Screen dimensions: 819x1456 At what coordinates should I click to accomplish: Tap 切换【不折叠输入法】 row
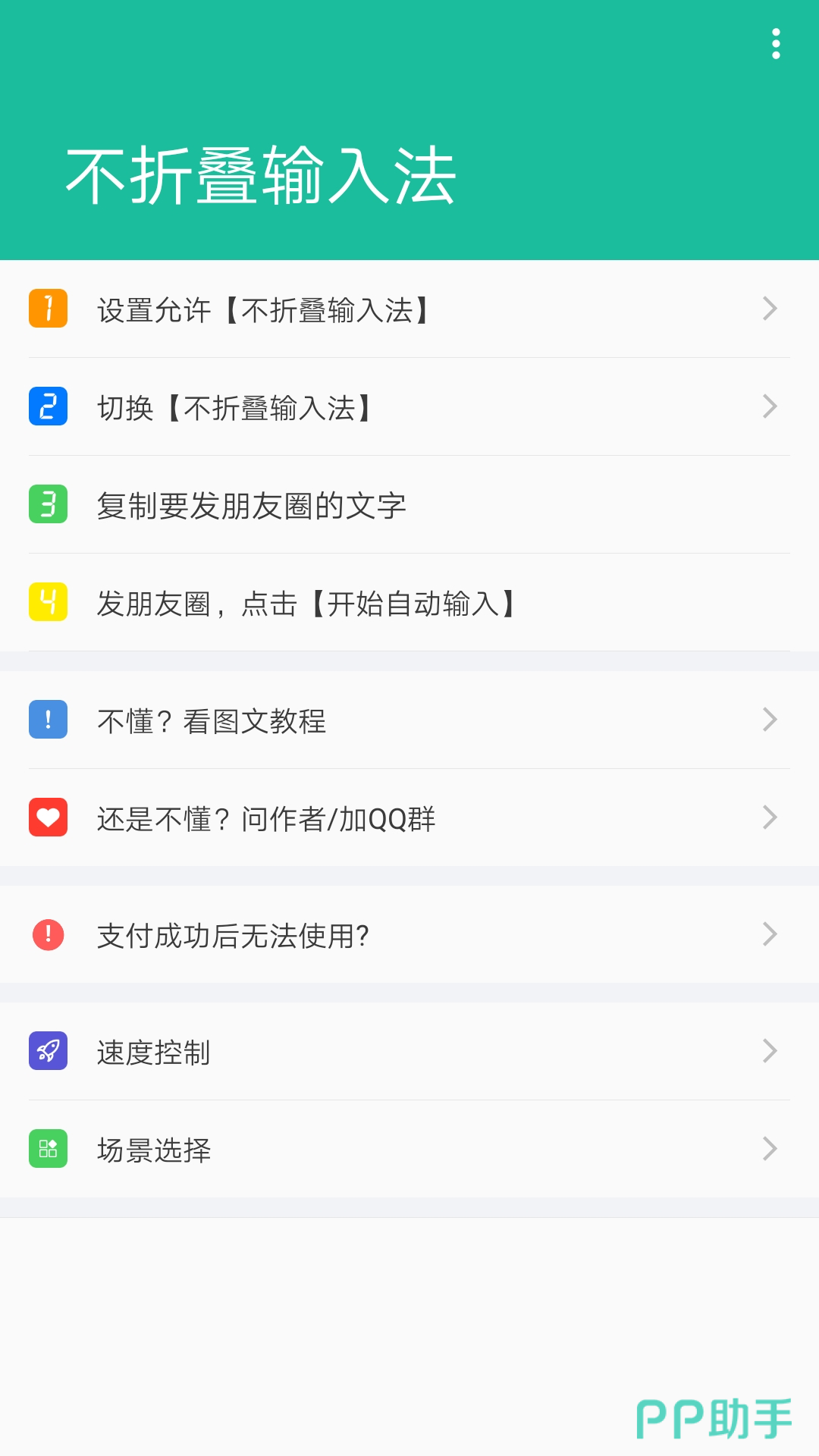[409, 407]
